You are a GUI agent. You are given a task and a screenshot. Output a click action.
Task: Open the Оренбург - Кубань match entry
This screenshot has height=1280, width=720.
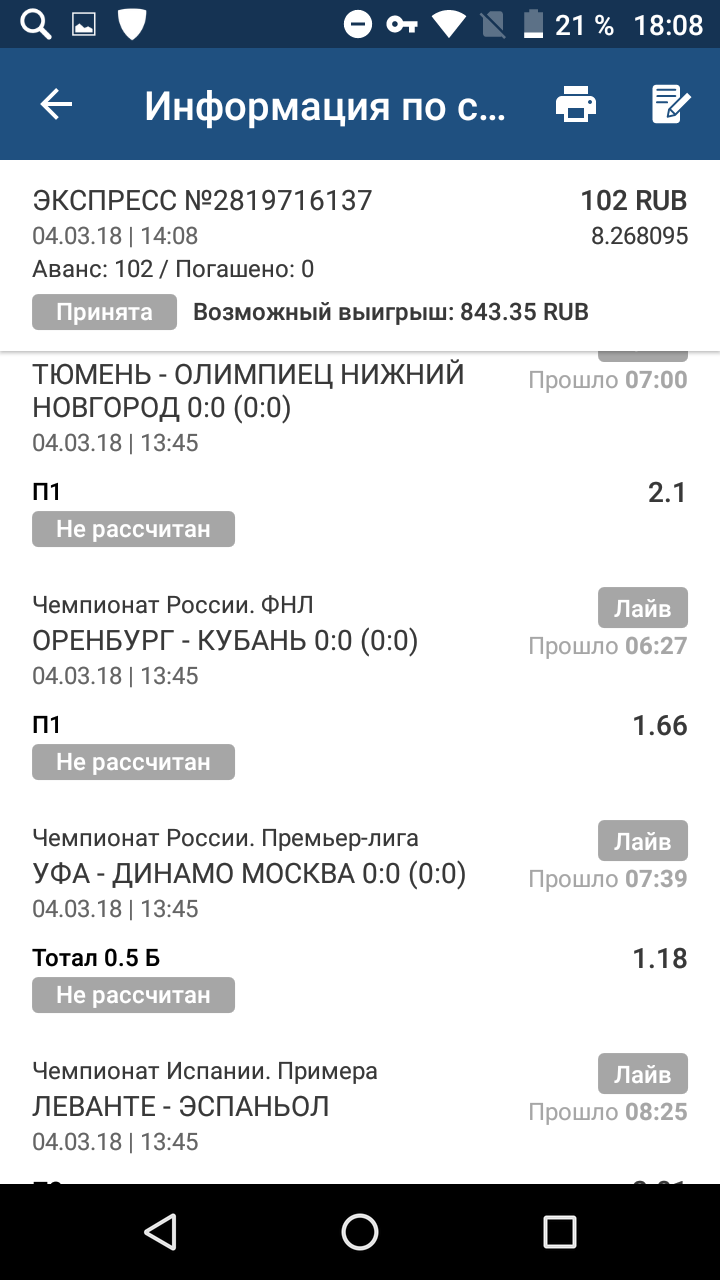[225, 641]
